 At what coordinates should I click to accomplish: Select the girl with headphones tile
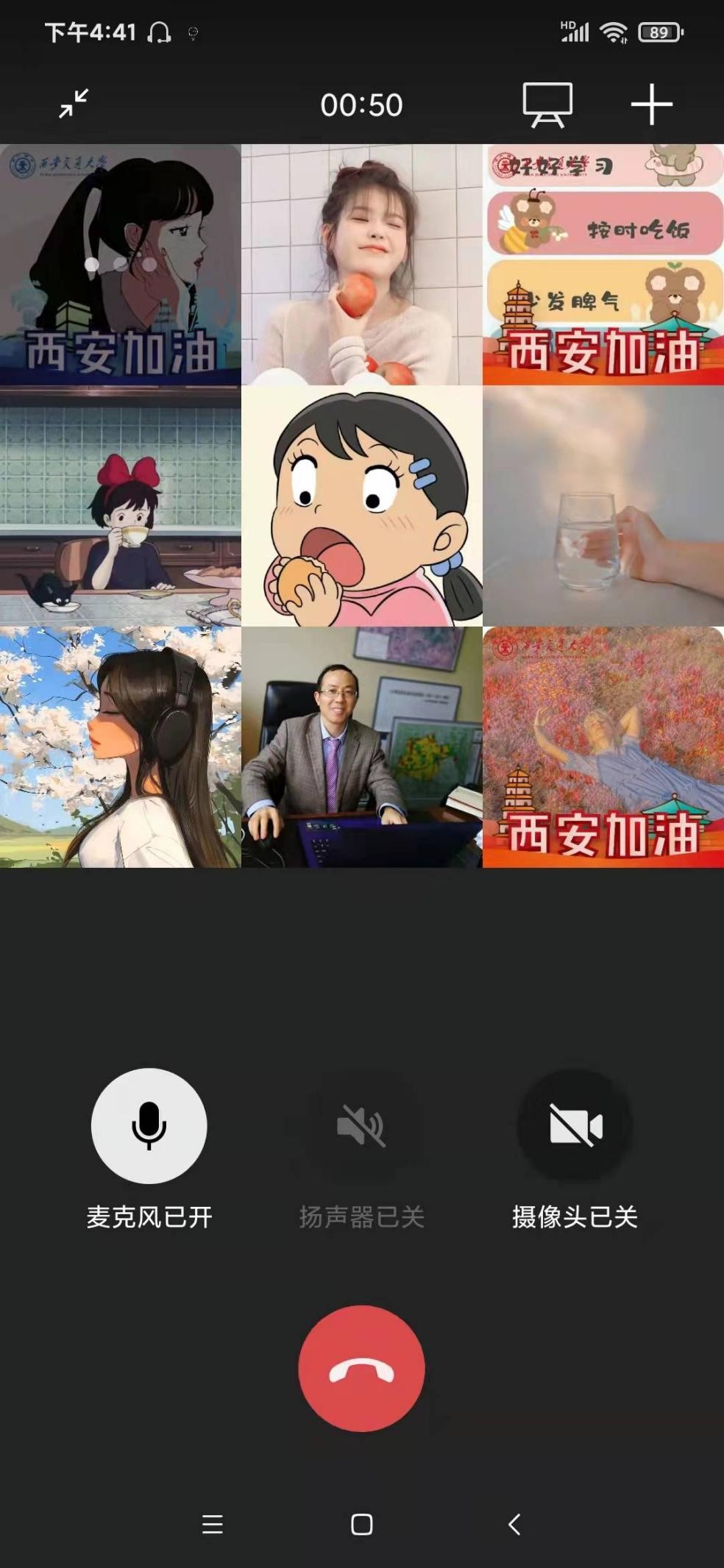click(x=120, y=747)
